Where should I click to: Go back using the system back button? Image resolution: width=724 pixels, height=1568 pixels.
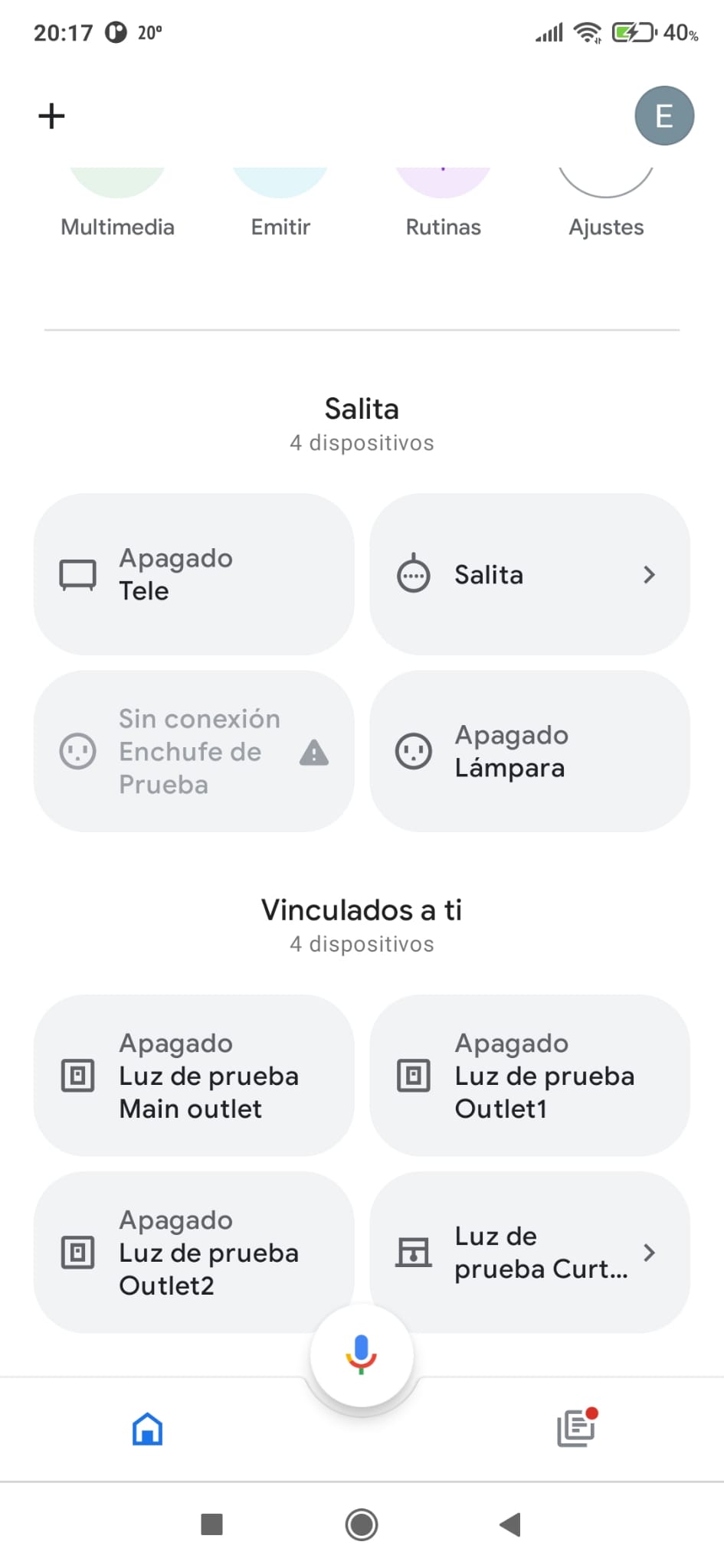click(510, 1524)
